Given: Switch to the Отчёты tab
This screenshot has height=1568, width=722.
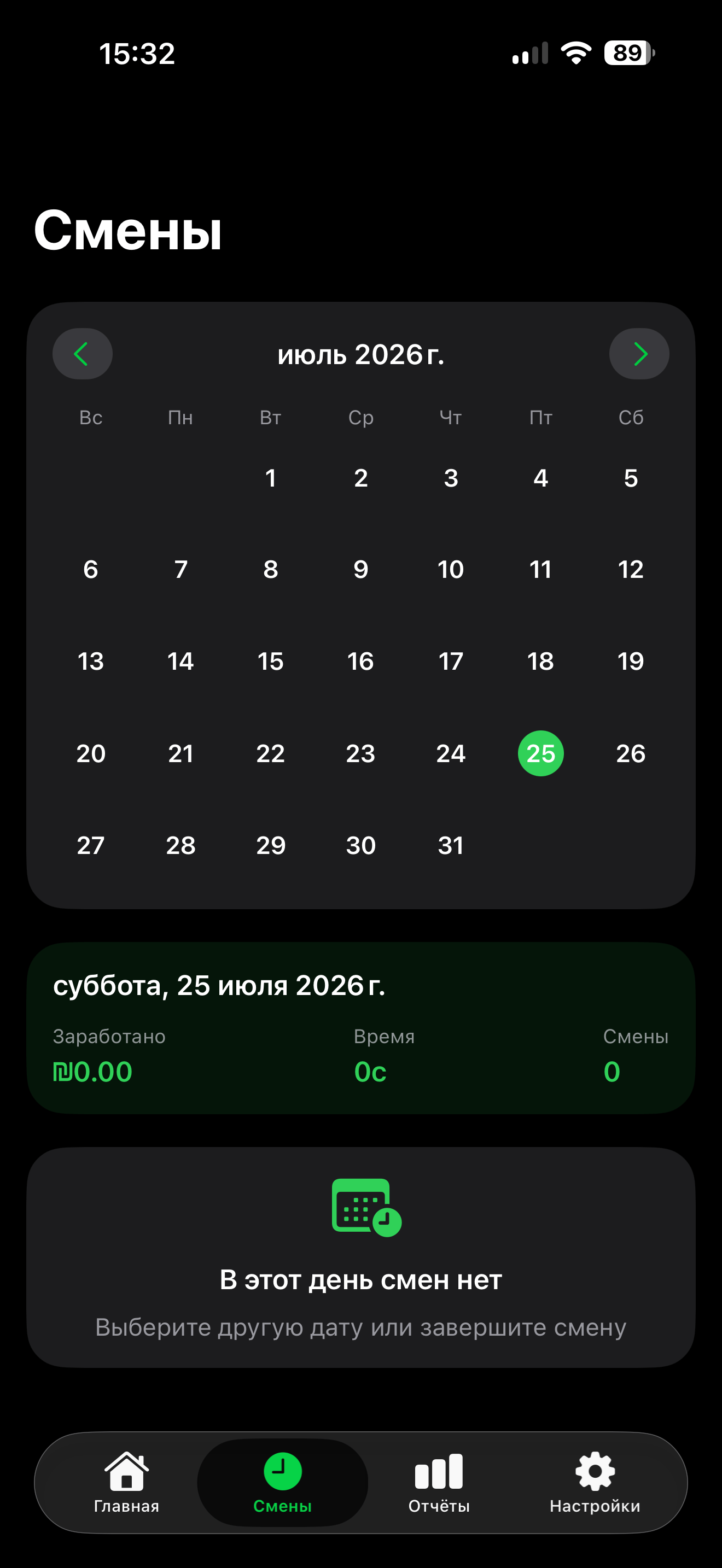Looking at the screenshot, I should [x=439, y=1483].
